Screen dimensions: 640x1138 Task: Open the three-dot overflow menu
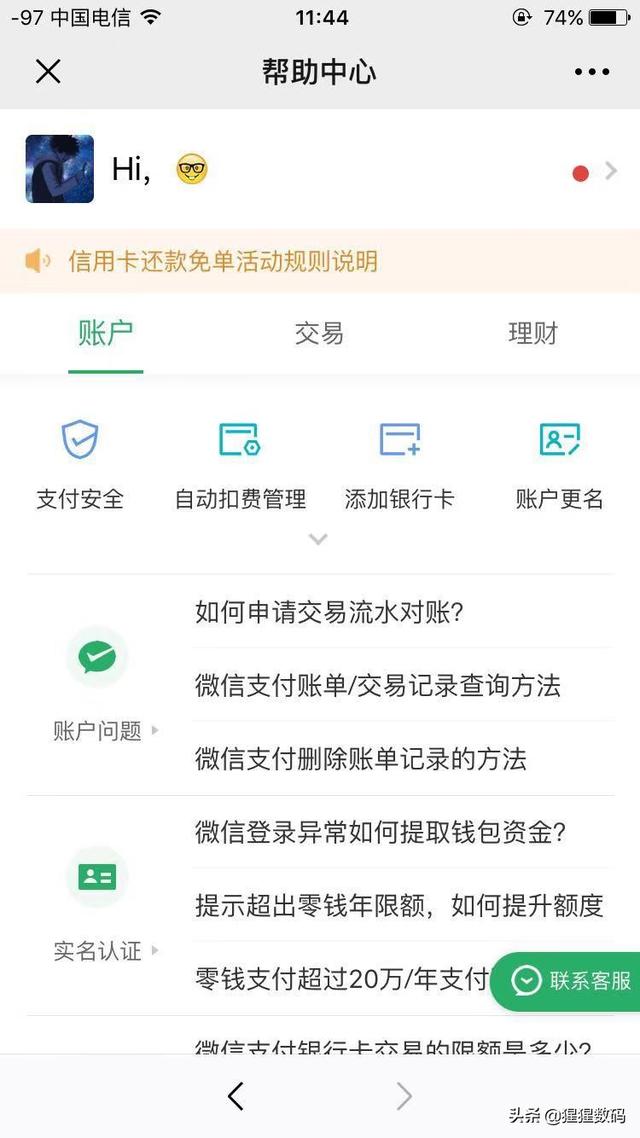(591, 72)
